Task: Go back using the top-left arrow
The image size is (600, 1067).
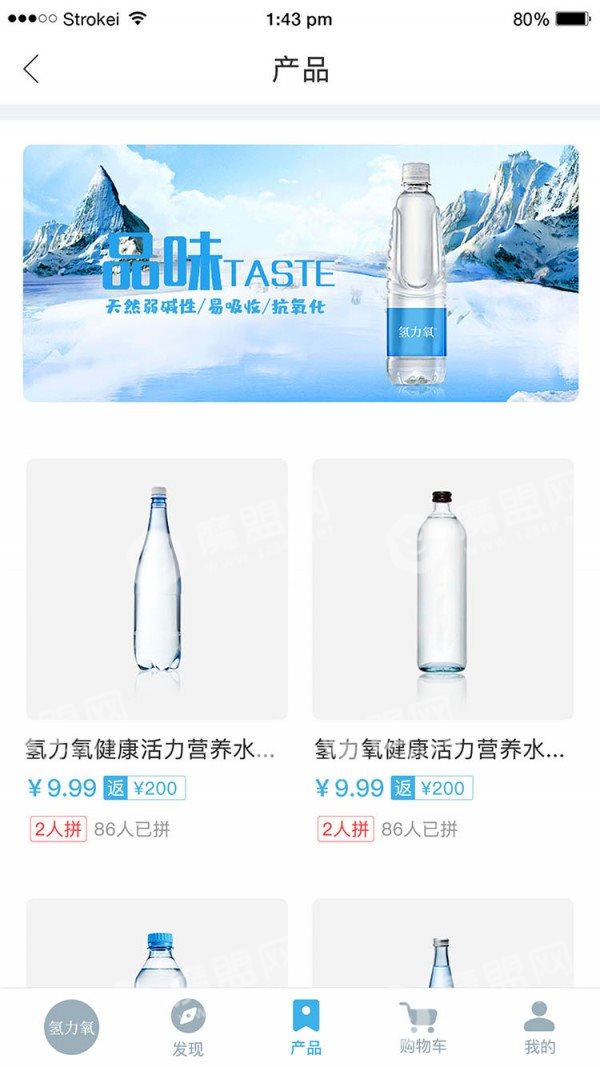Action: coord(31,69)
